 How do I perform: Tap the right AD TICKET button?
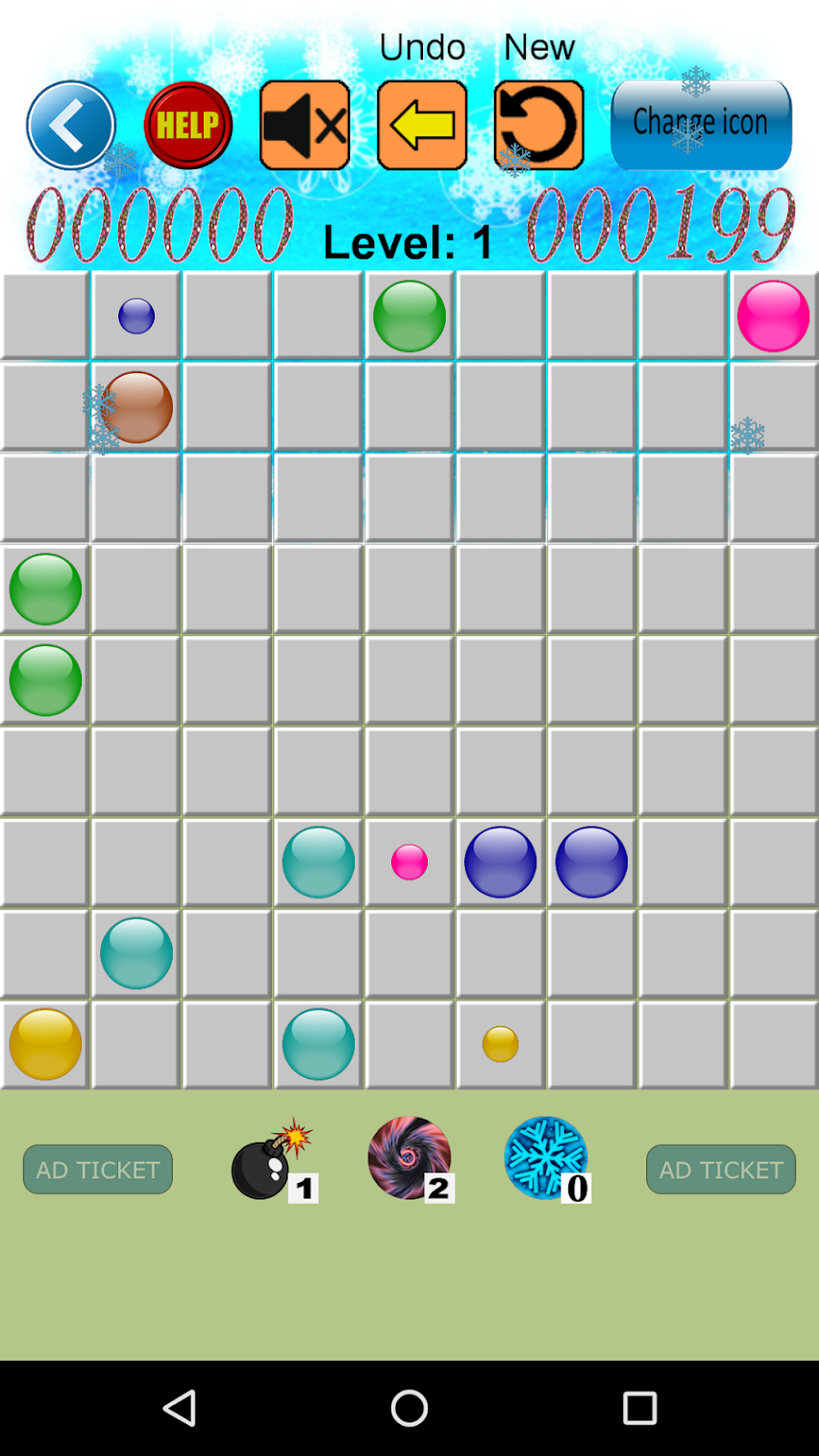[x=721, y=1170]
